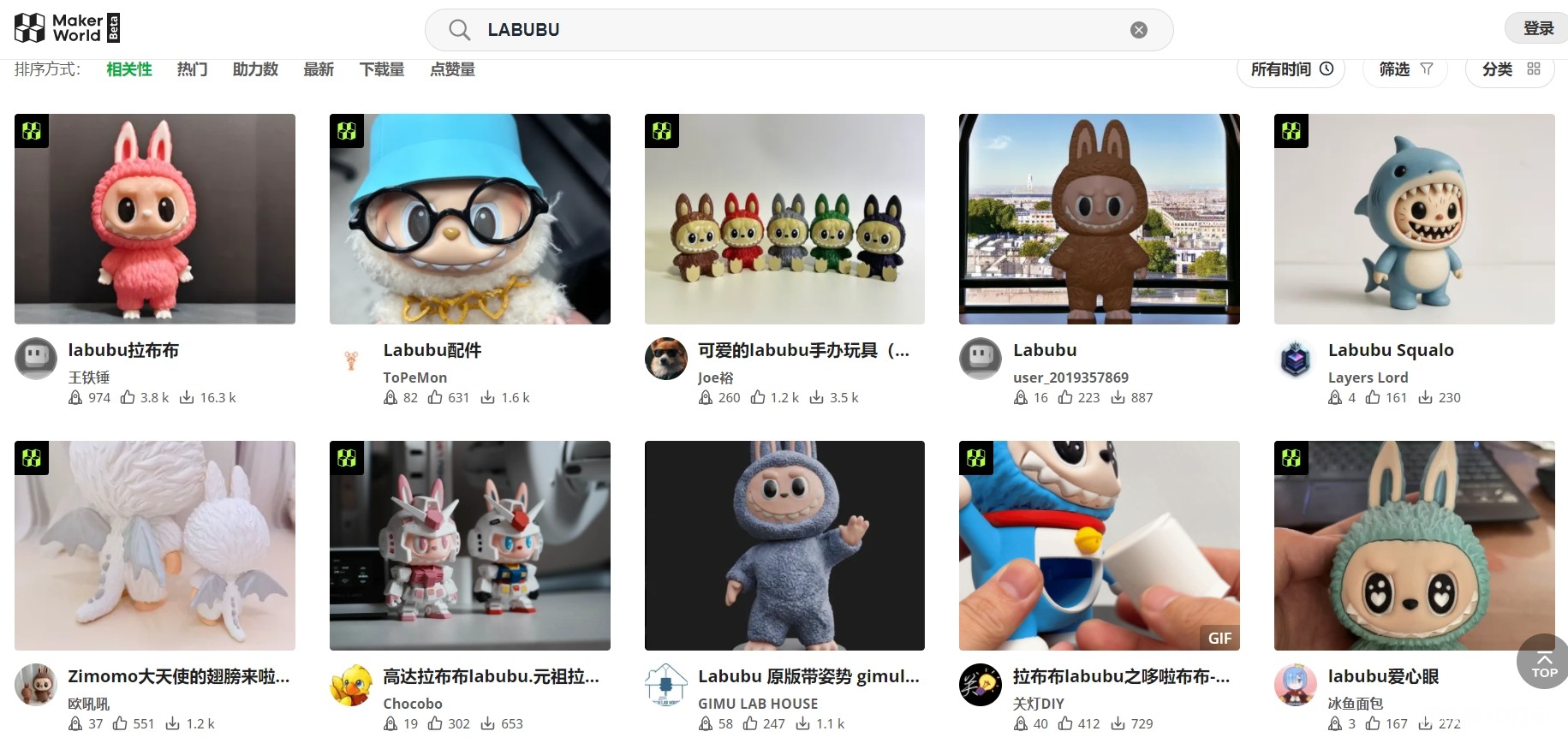Sort results by 热门

[192, 69]
